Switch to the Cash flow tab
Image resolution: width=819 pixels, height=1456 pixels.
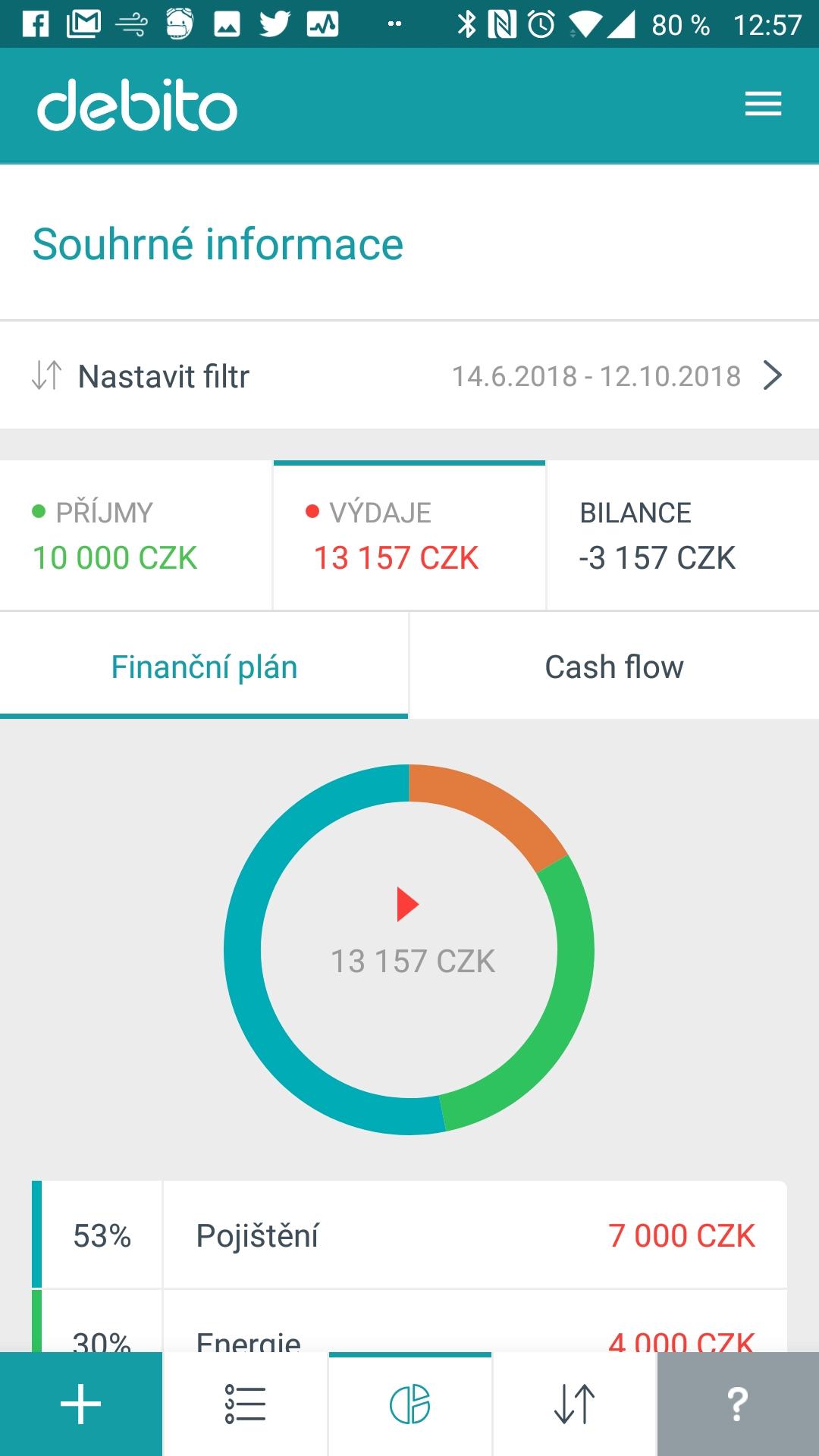point(614,667)
